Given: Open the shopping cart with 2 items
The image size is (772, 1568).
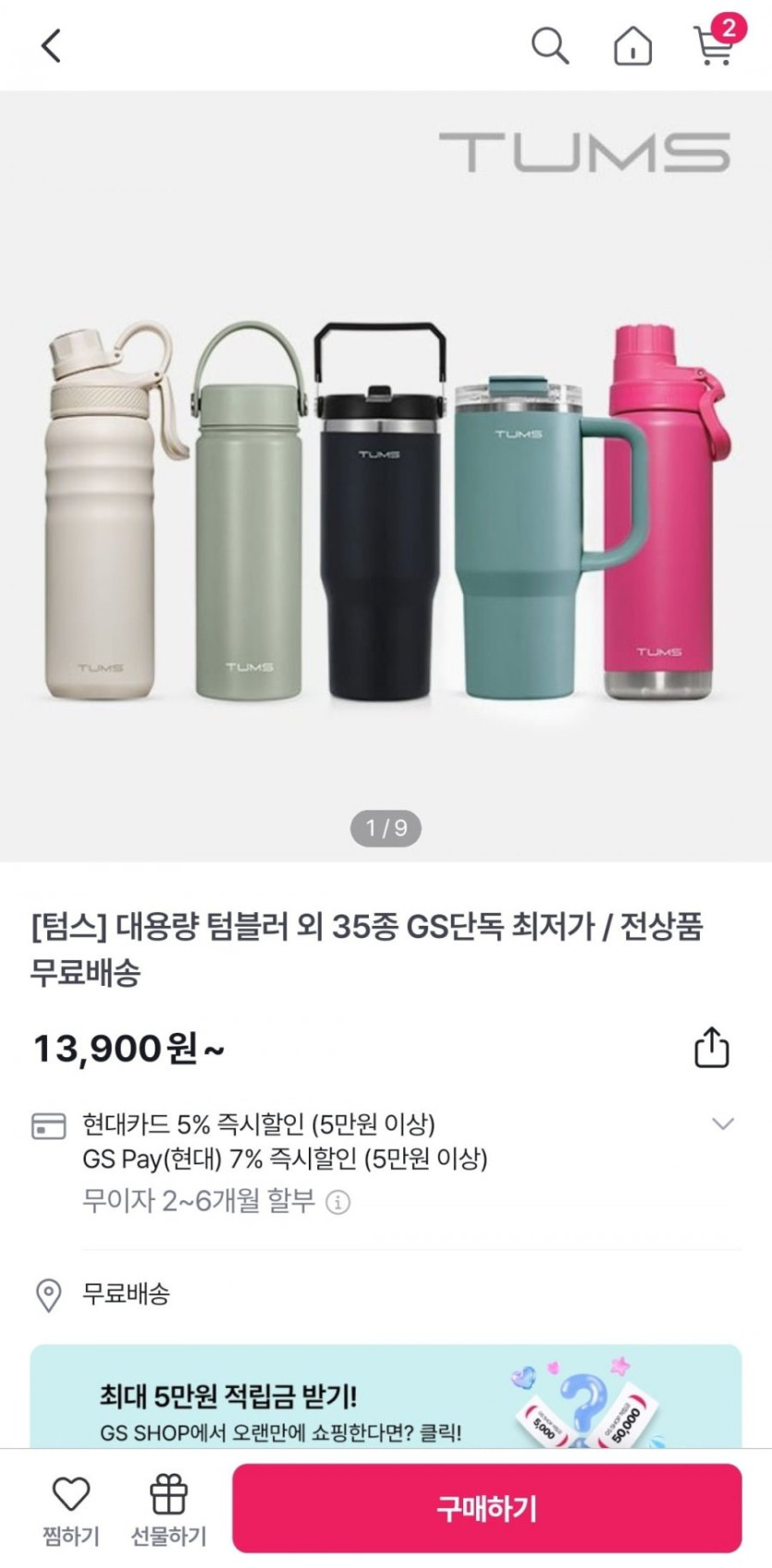Looking at the screenshot, I should pos(714,44).
